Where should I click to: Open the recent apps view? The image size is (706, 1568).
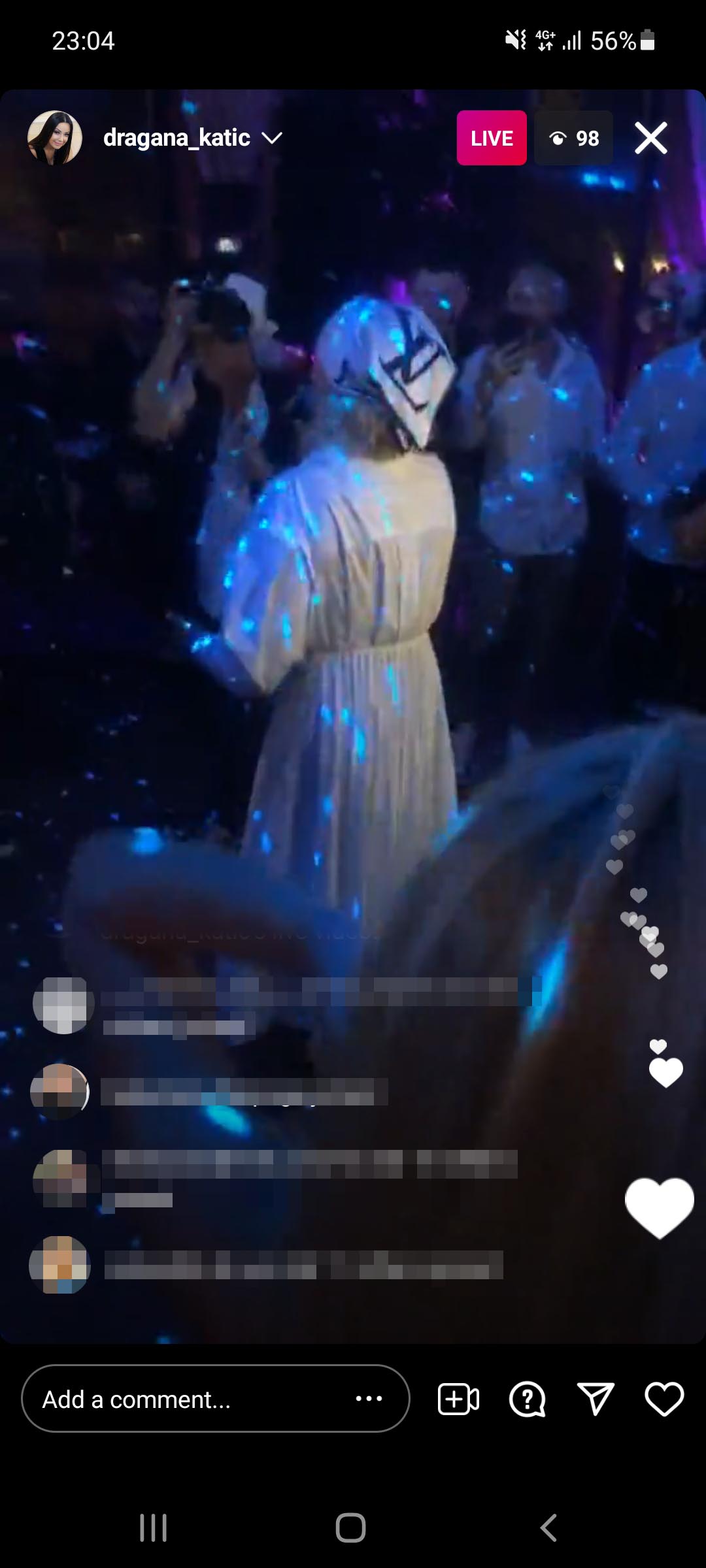[154, 1527]
